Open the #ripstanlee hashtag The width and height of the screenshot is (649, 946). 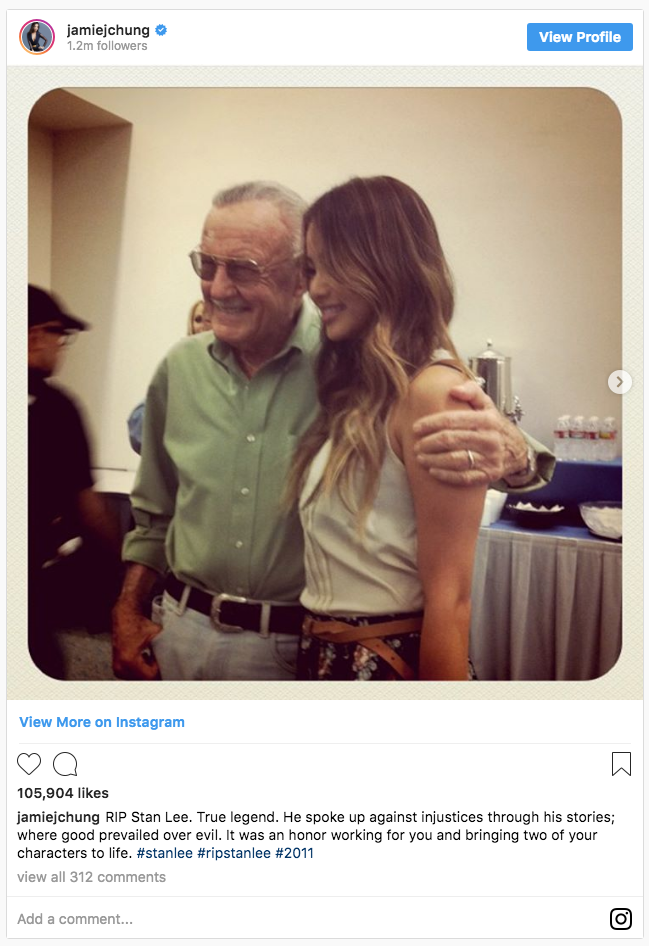click(x=233, y=853)
